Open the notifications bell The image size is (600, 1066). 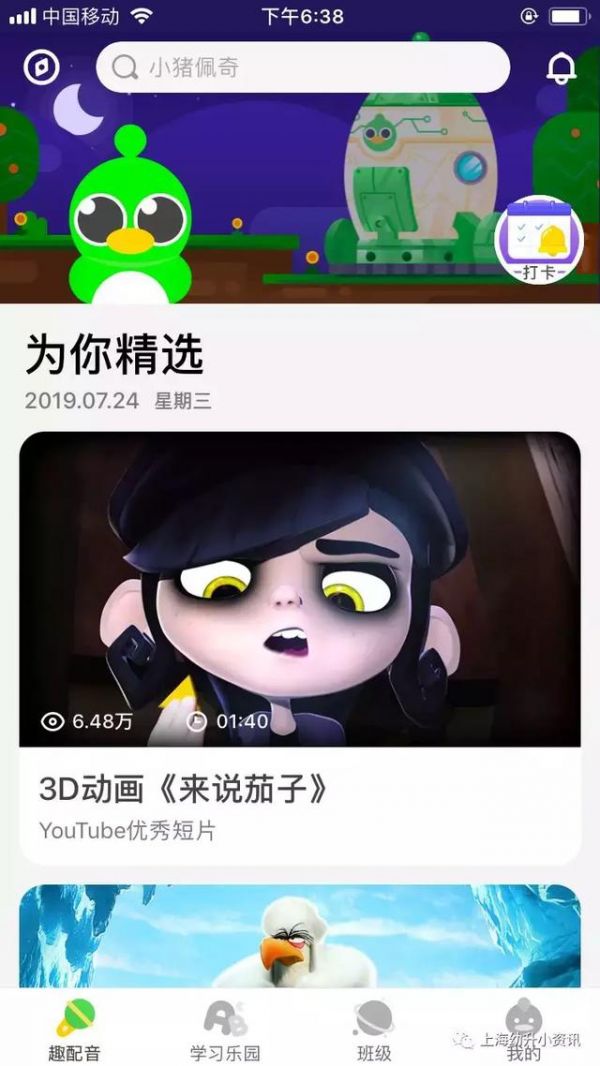561,68
